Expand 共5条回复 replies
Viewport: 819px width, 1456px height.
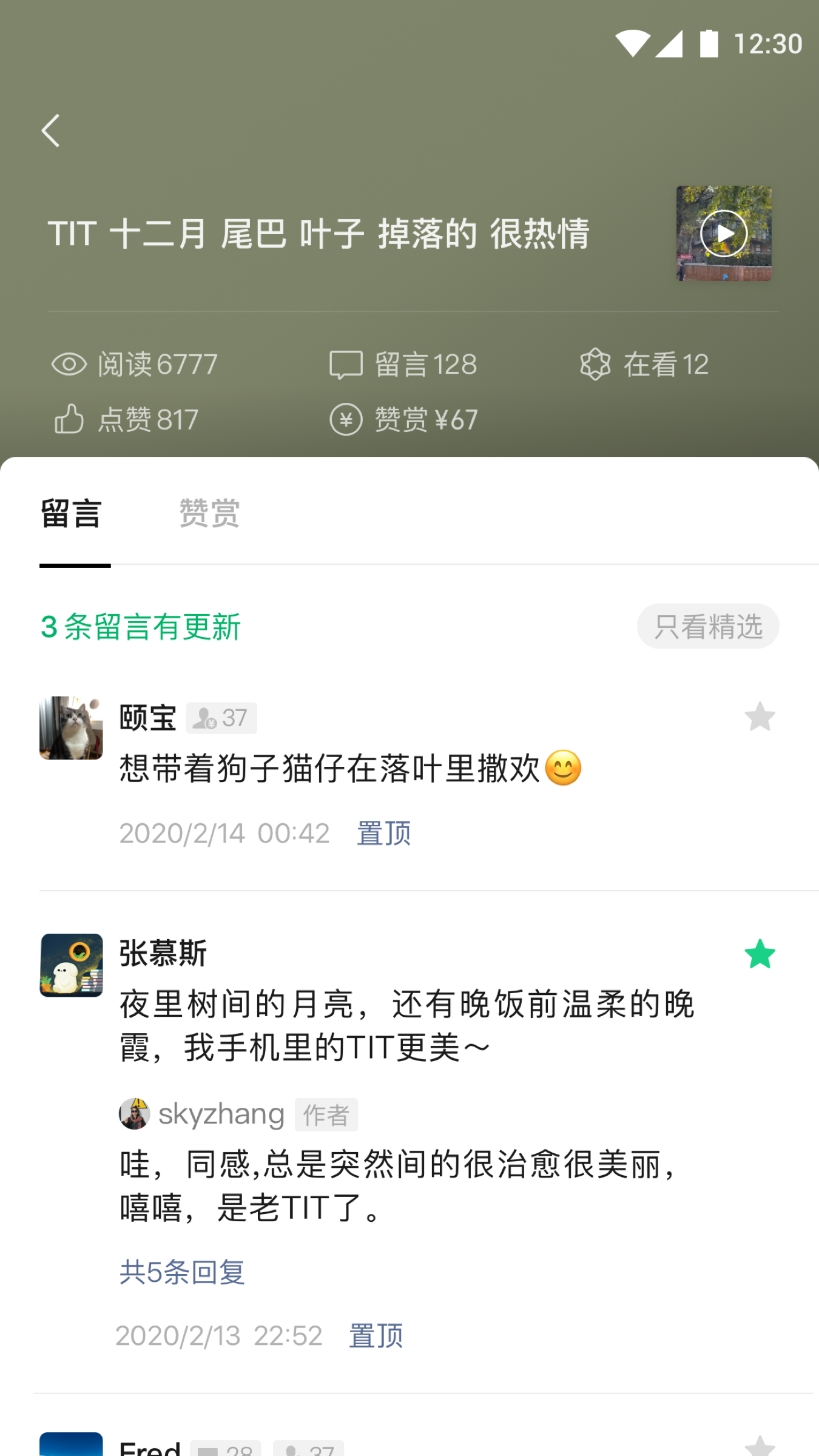click(181, 1273)
